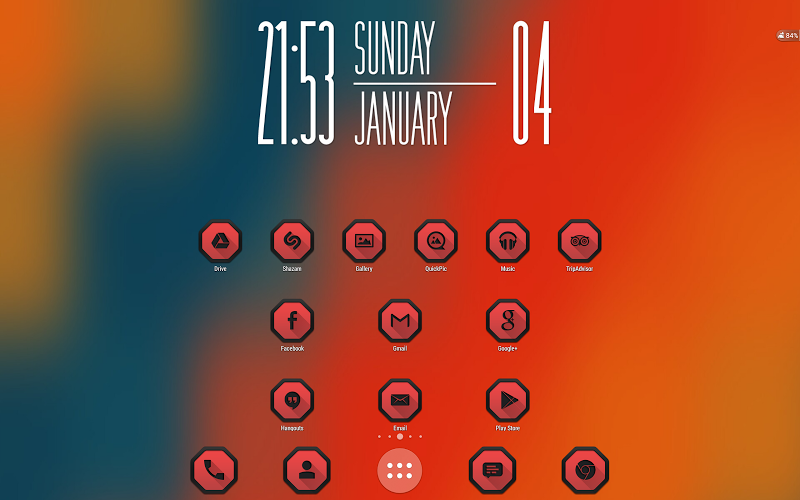The width and height of the screenshot is (800, 500).
Task: Open the Facebook app
Action: 292,321
